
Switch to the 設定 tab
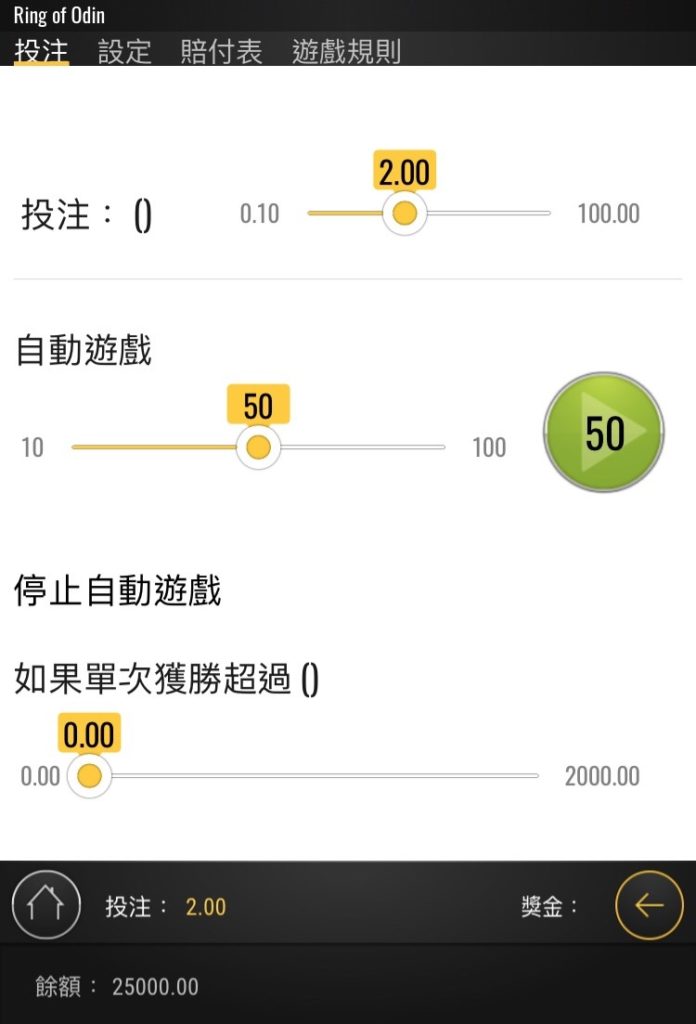click(x=124, y=52)
